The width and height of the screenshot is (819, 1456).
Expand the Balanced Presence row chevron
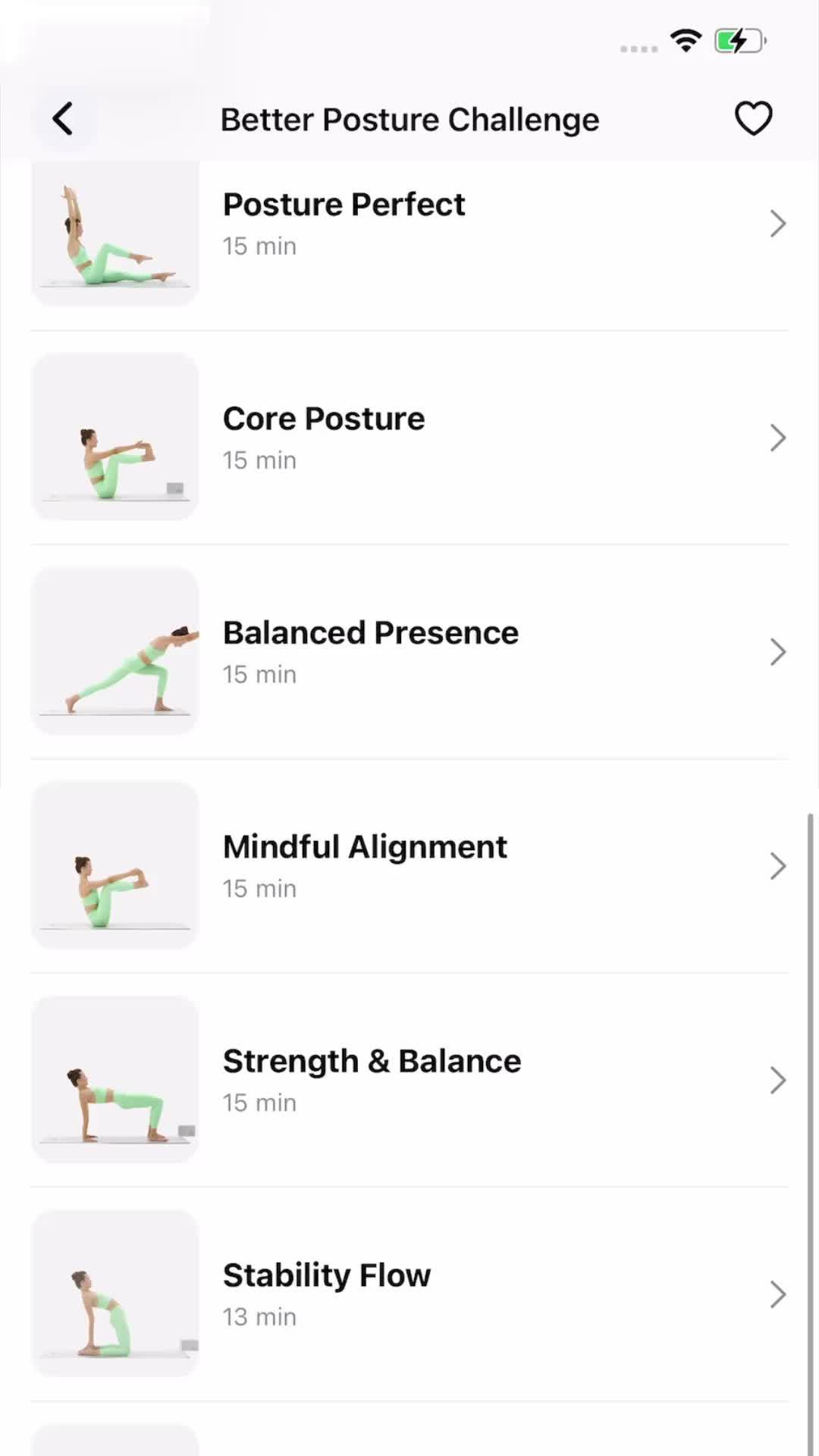tap(777, 652)
